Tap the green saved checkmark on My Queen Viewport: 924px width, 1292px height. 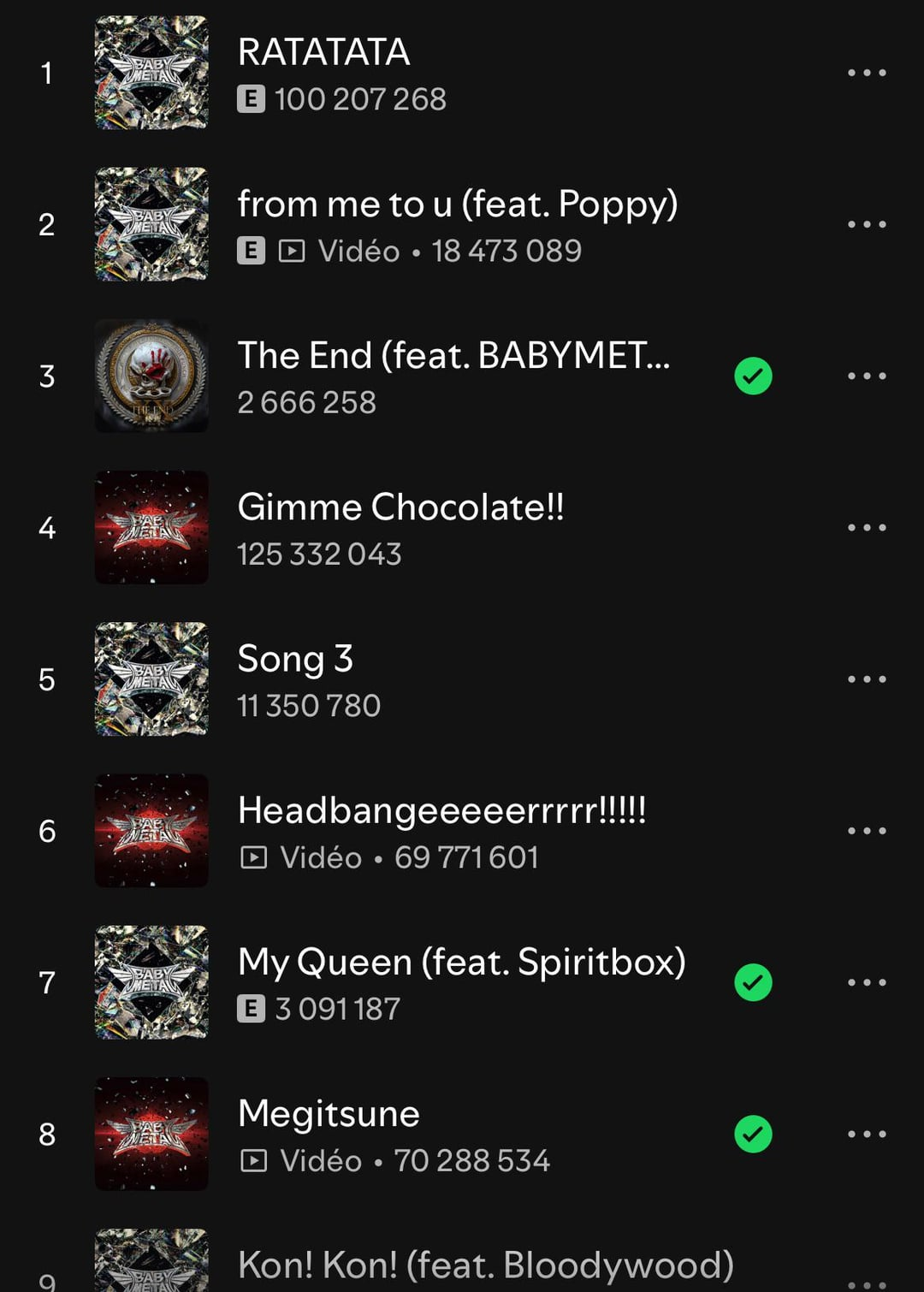tap(753, 982)
